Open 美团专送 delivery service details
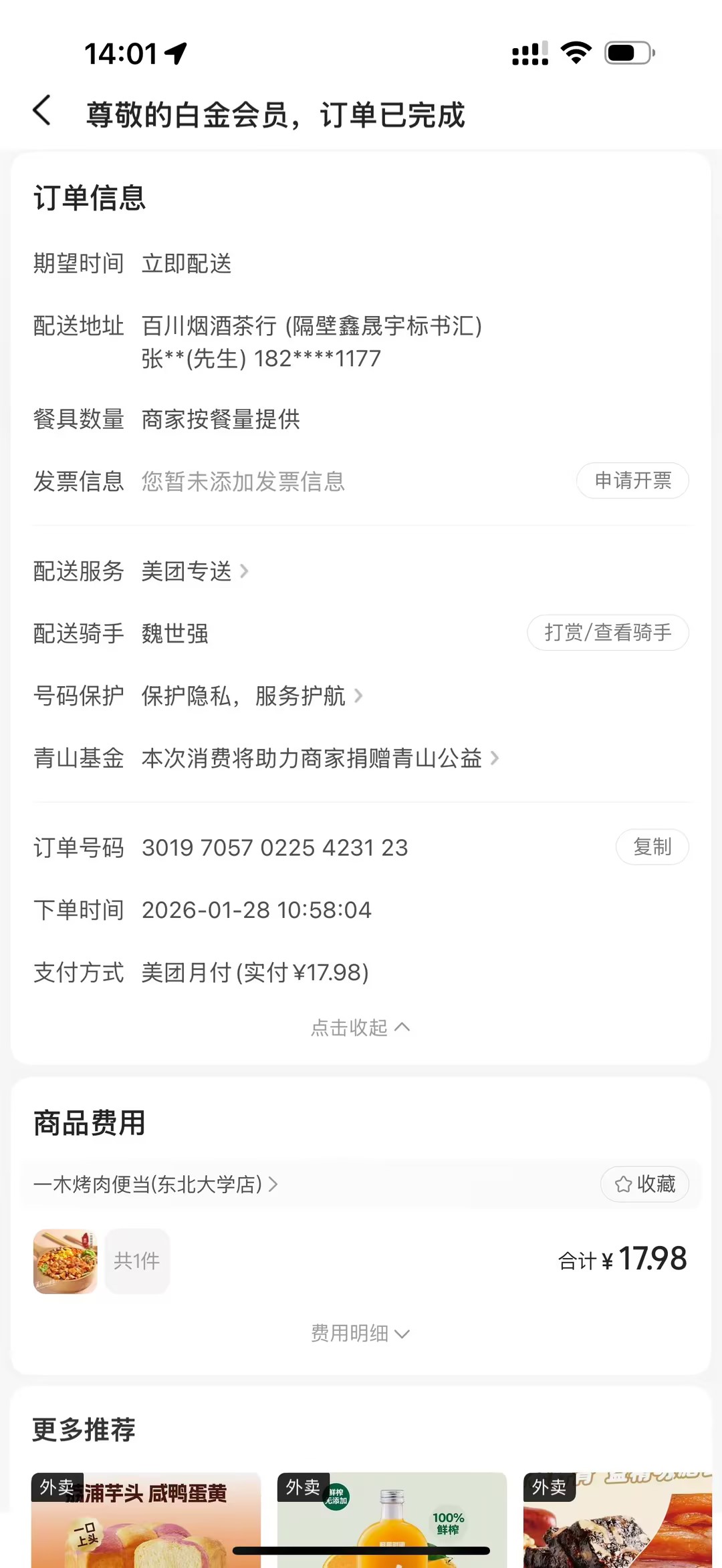The image size is (722, 1568). coord(194,571)
